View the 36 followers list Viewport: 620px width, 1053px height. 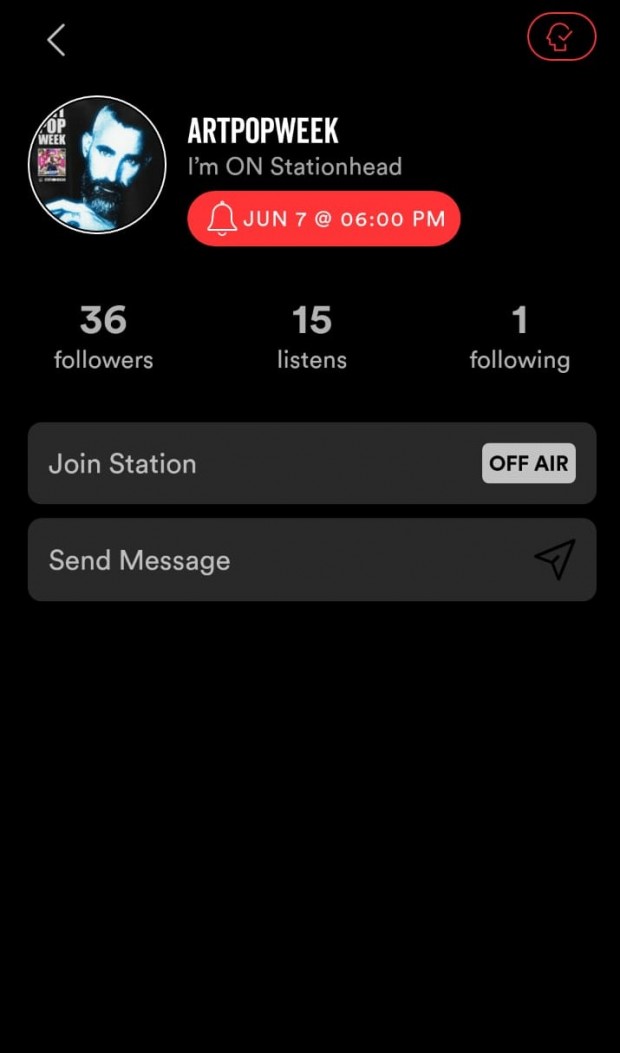pos(103,337)
